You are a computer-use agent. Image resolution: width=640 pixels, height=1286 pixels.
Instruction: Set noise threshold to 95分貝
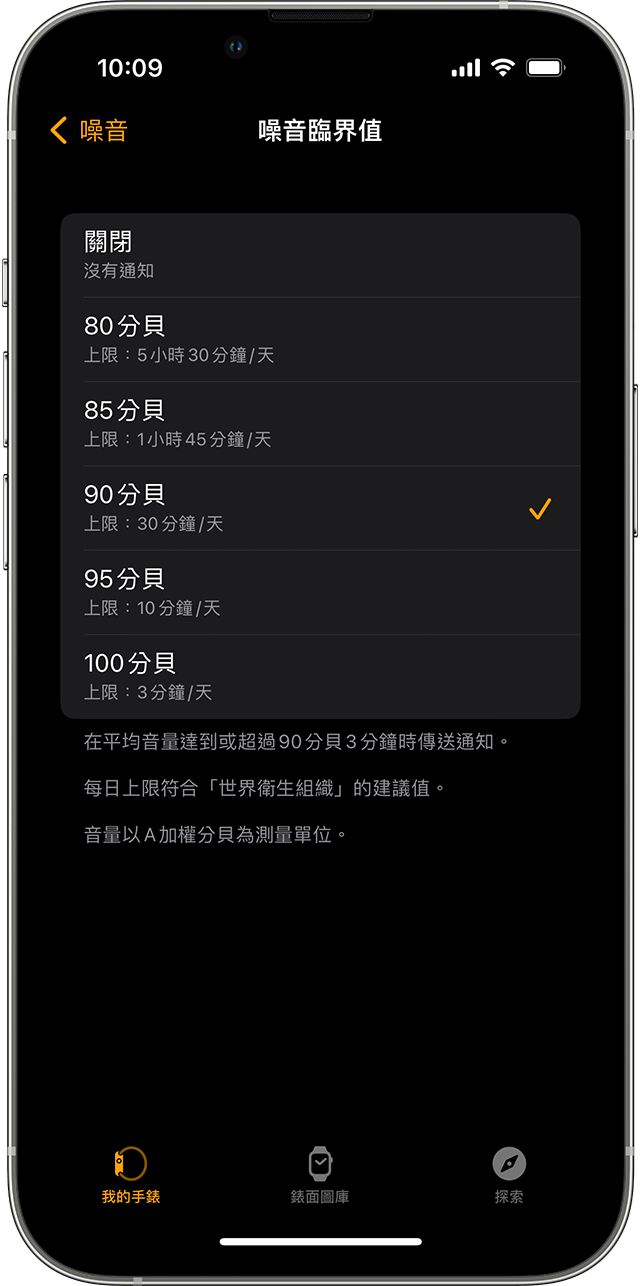pyautogui.click(x=320, y=592)
